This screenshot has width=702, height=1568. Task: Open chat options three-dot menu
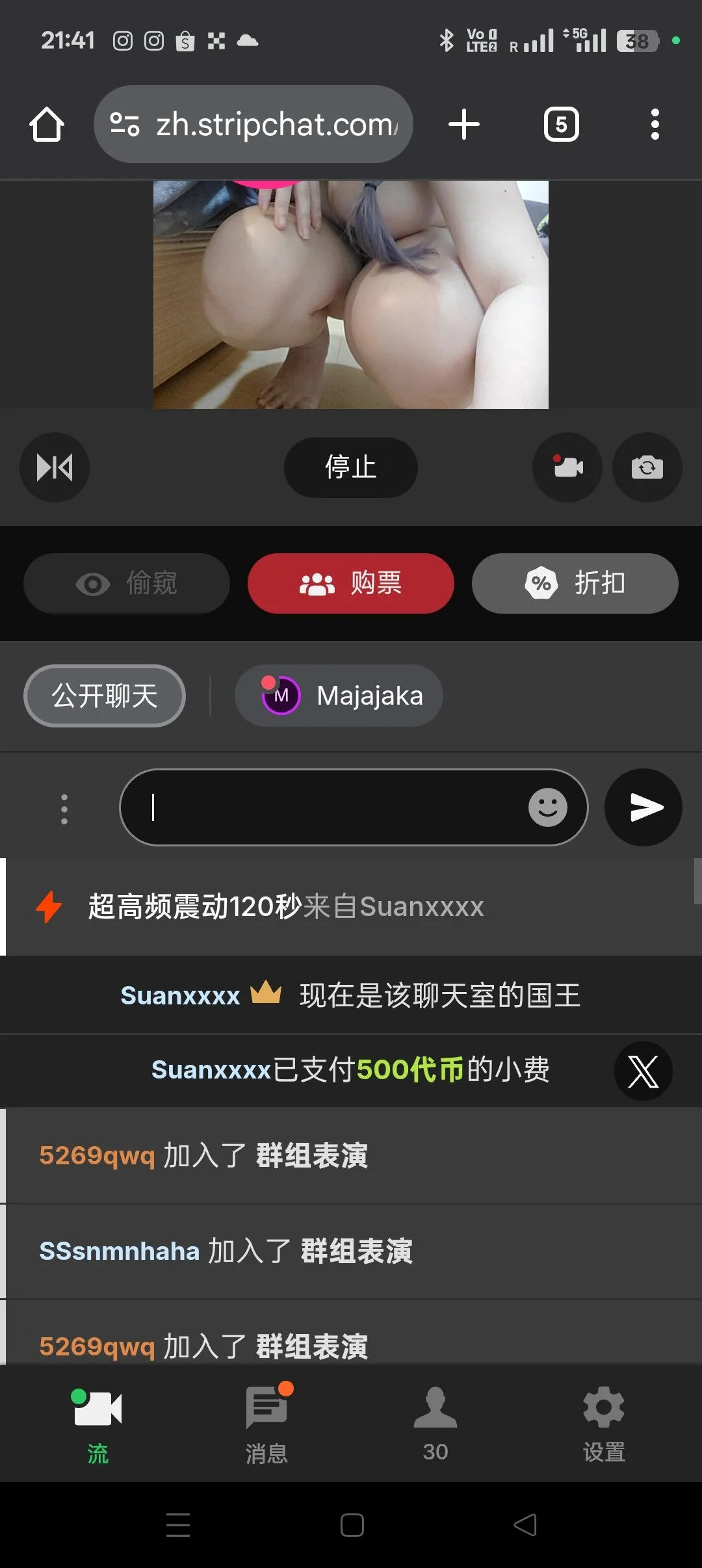[x=64, y=809]
